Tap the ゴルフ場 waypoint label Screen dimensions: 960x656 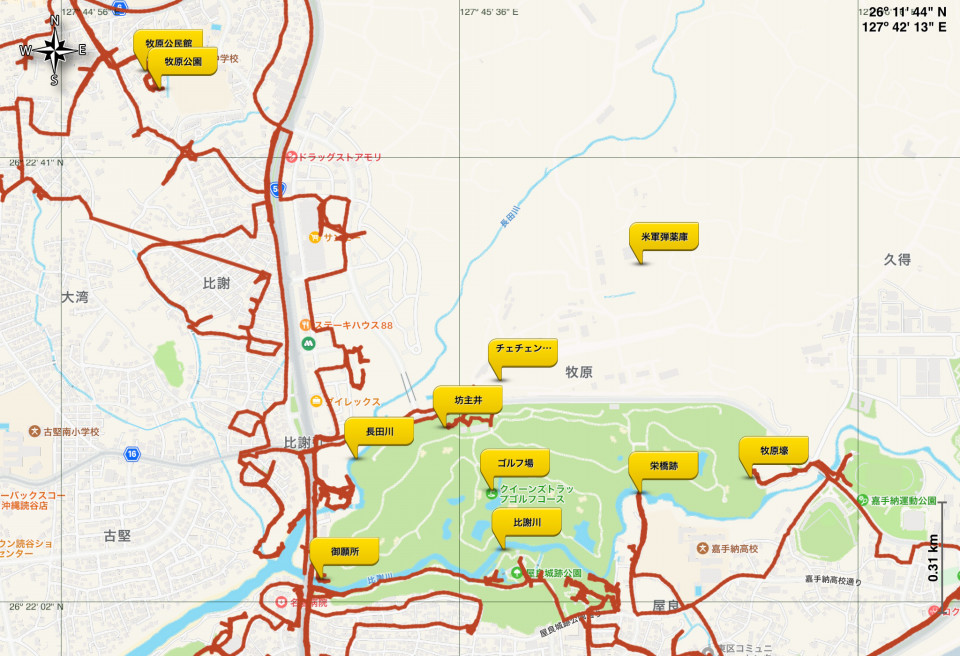tap(515, 463)
